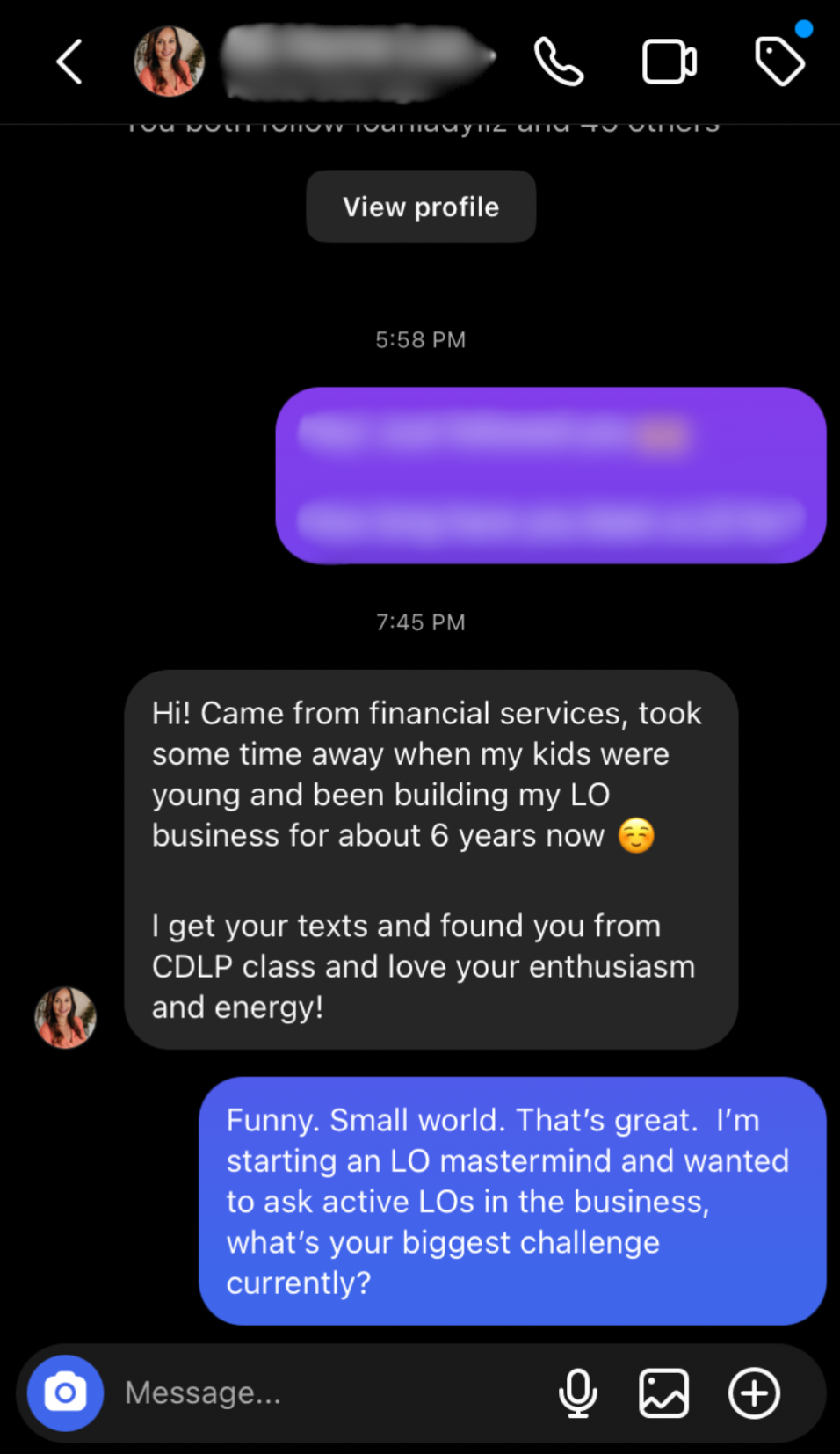Open the plus more options button
840x1454 pixels.
point(754,1392)
